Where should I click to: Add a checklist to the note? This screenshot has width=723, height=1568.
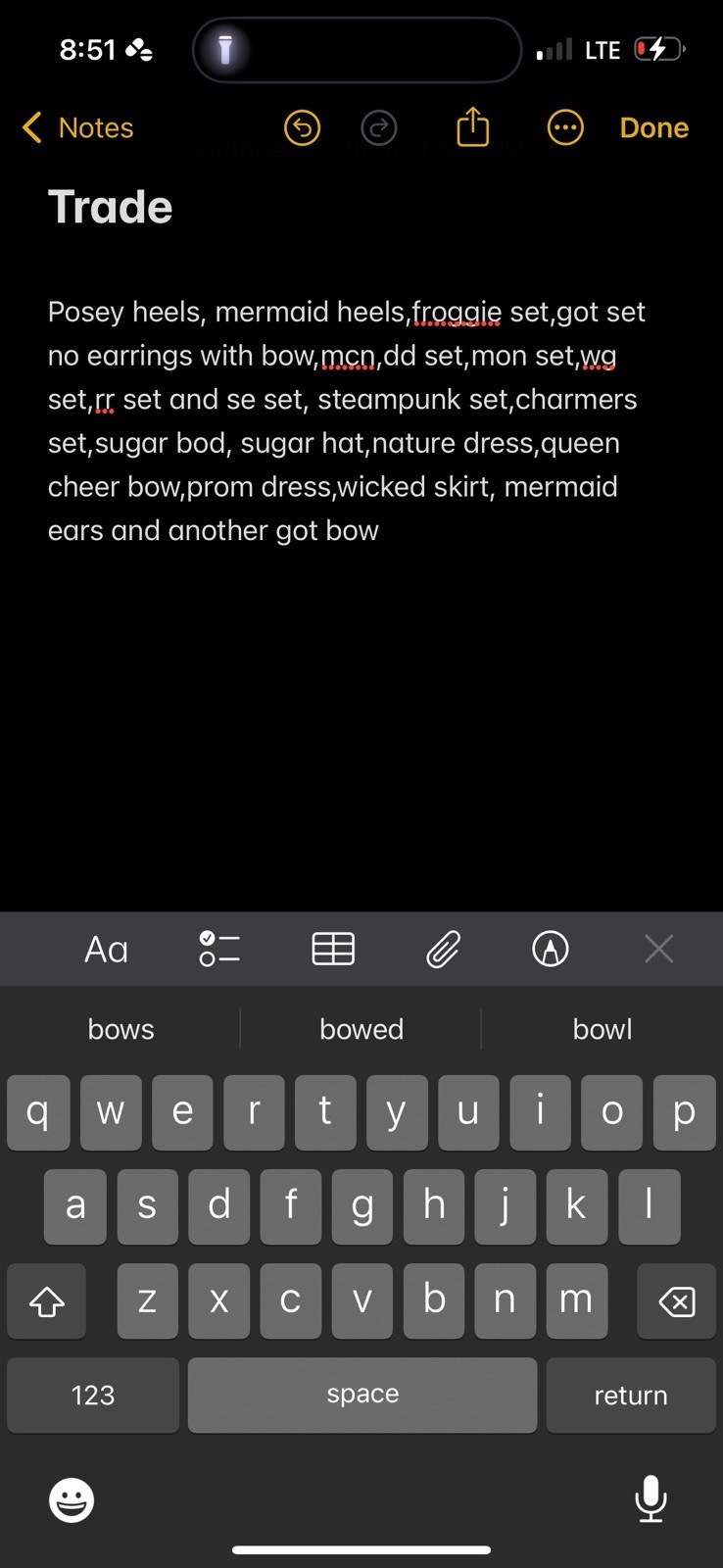pos(219,949)
